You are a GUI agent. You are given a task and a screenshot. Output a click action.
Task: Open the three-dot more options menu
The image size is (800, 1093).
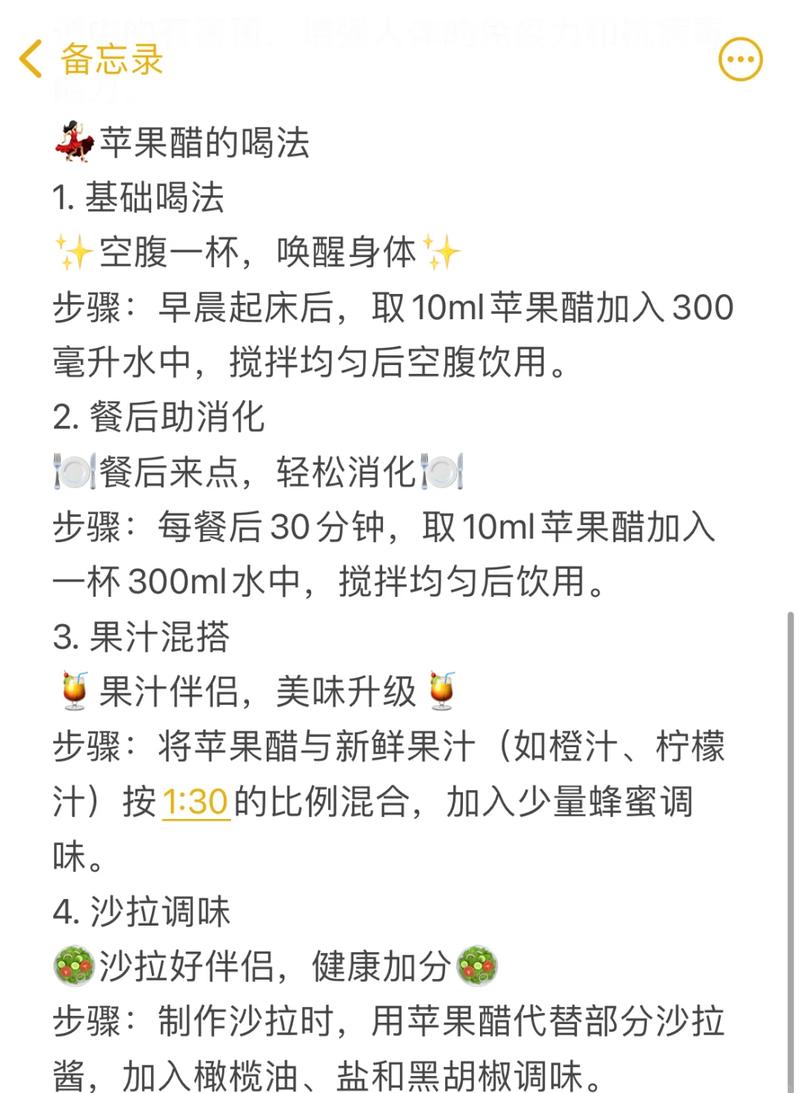tap(739, 59)
